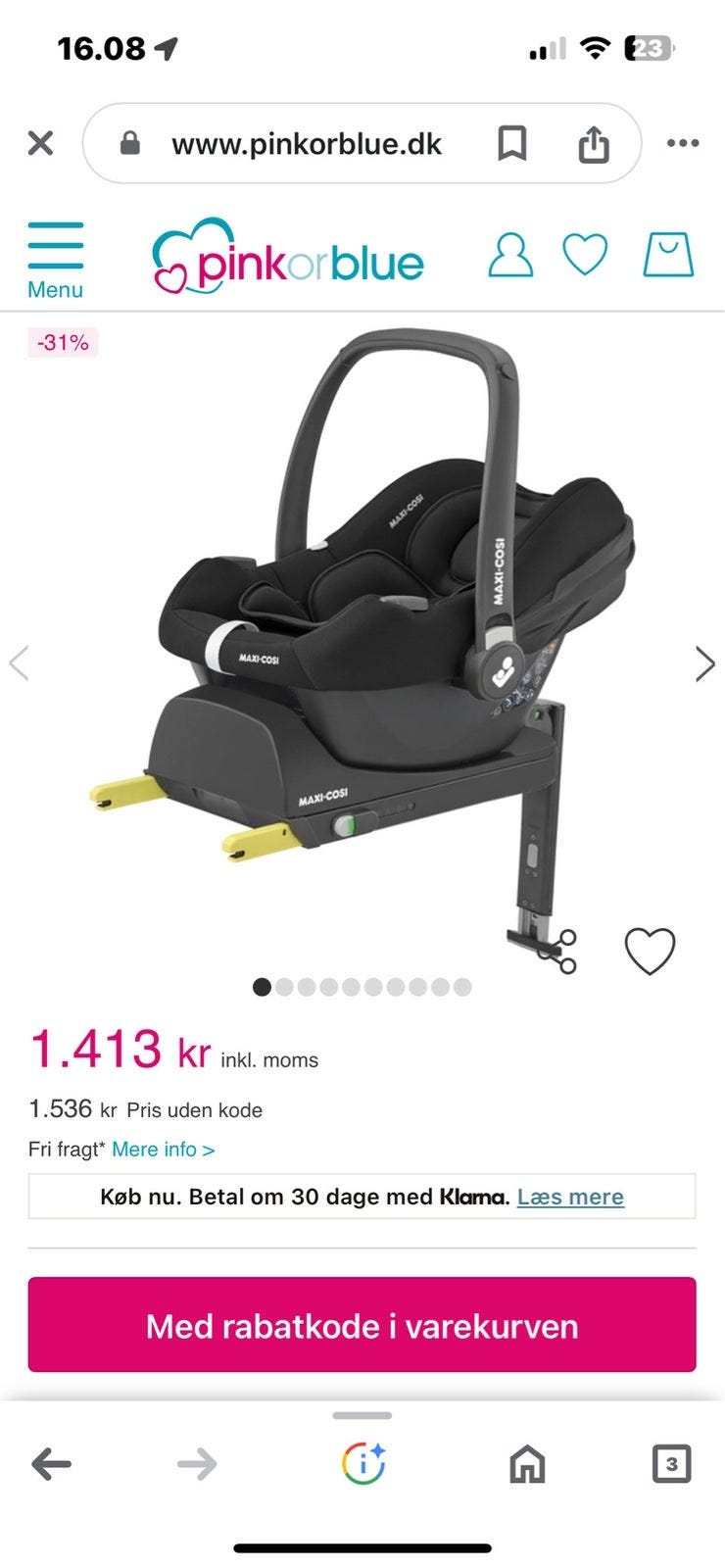725x1568 pixels.
Task: Go to the browser home page
Action: coord(527,1465)
